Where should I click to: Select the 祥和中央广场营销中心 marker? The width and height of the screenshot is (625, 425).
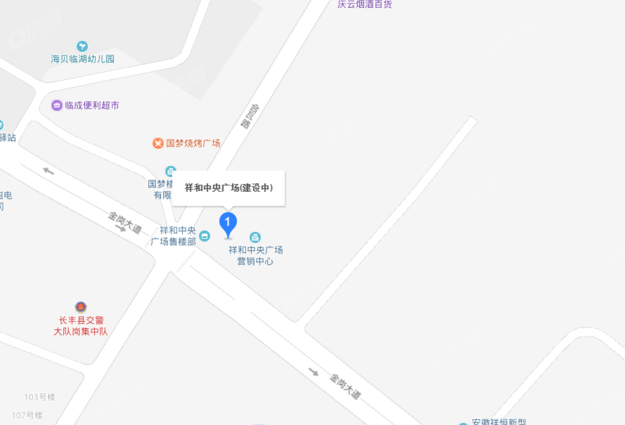pyautogui.click(x=253, y=236)
